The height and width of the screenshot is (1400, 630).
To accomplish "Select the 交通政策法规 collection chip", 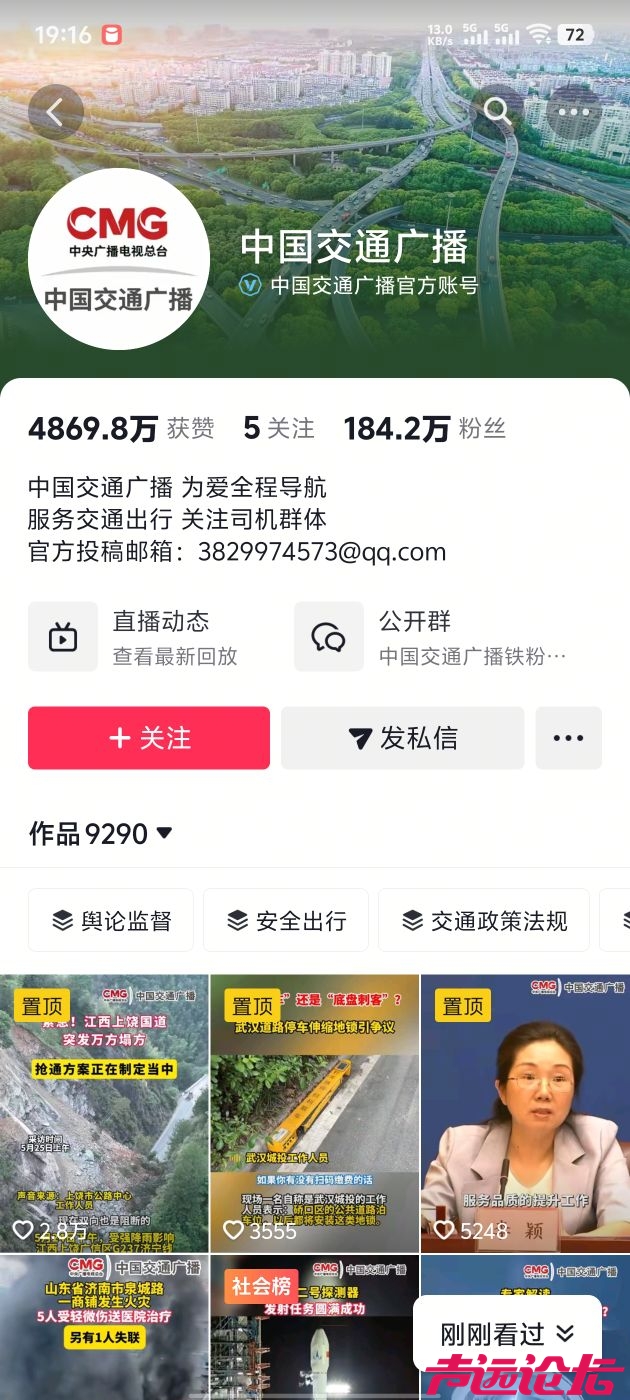I will [x=485, y=920].
